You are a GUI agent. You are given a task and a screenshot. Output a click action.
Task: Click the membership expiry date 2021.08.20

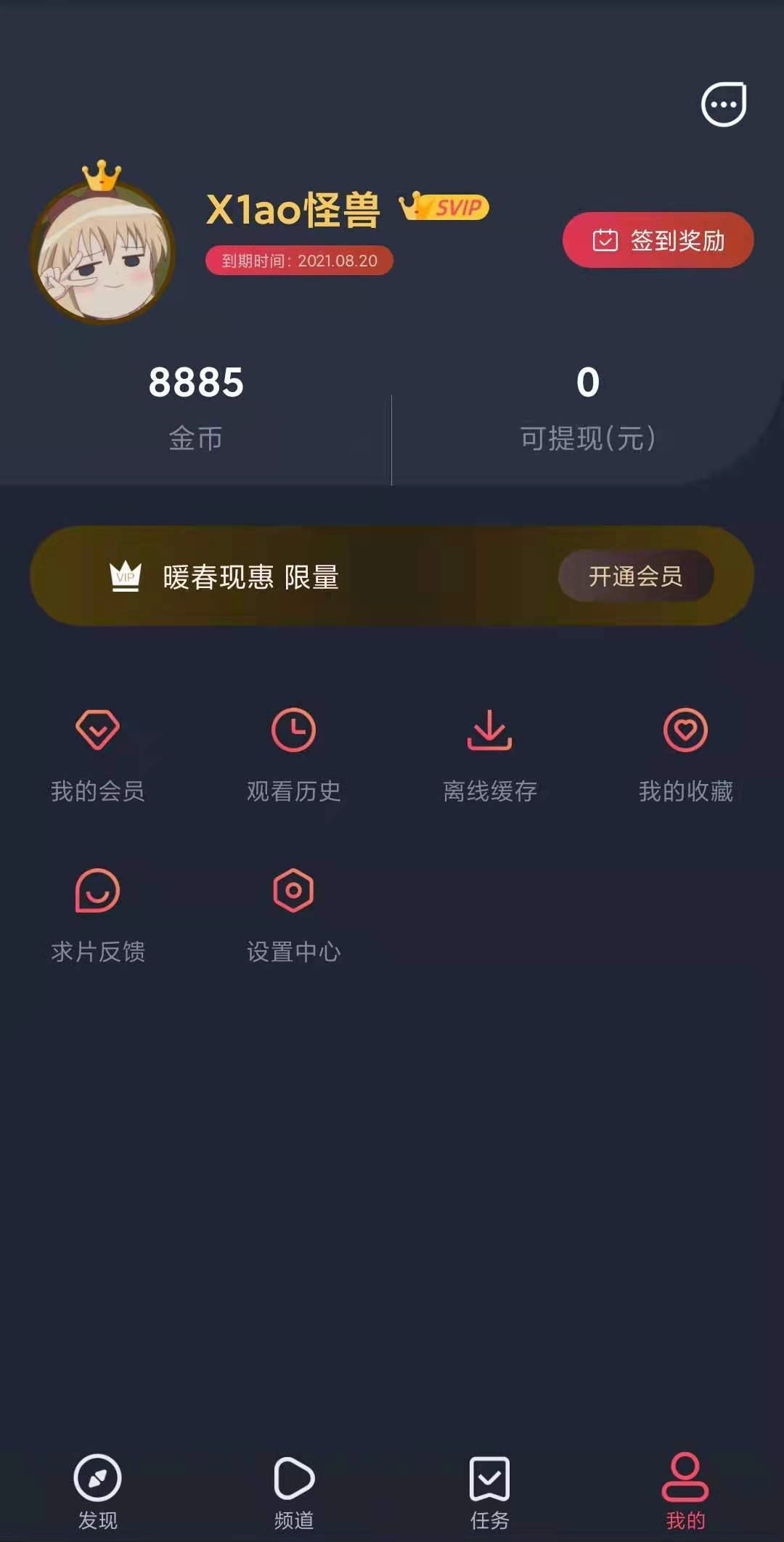[298, 261]
